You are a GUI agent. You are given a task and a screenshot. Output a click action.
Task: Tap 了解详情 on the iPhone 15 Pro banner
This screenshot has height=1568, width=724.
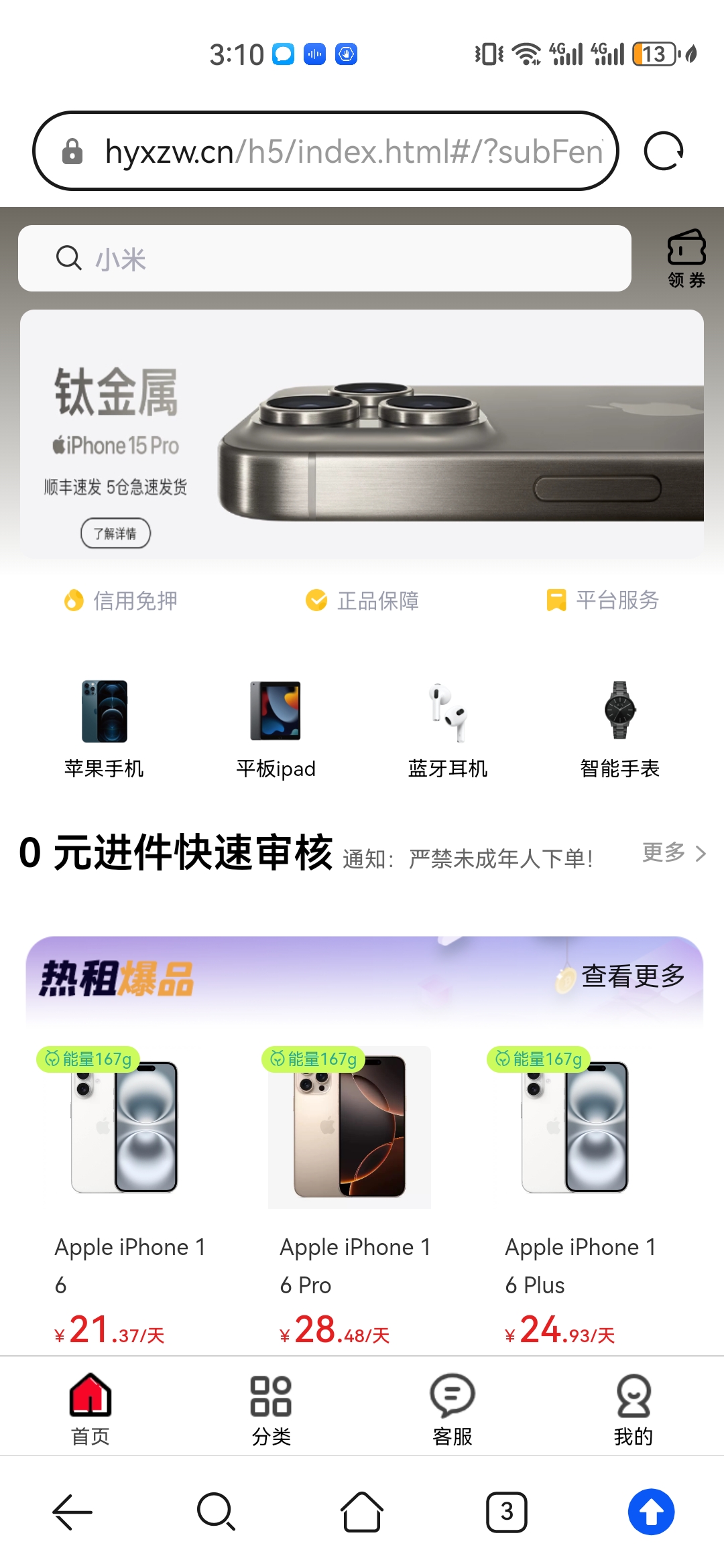click(x=115, y=533)
